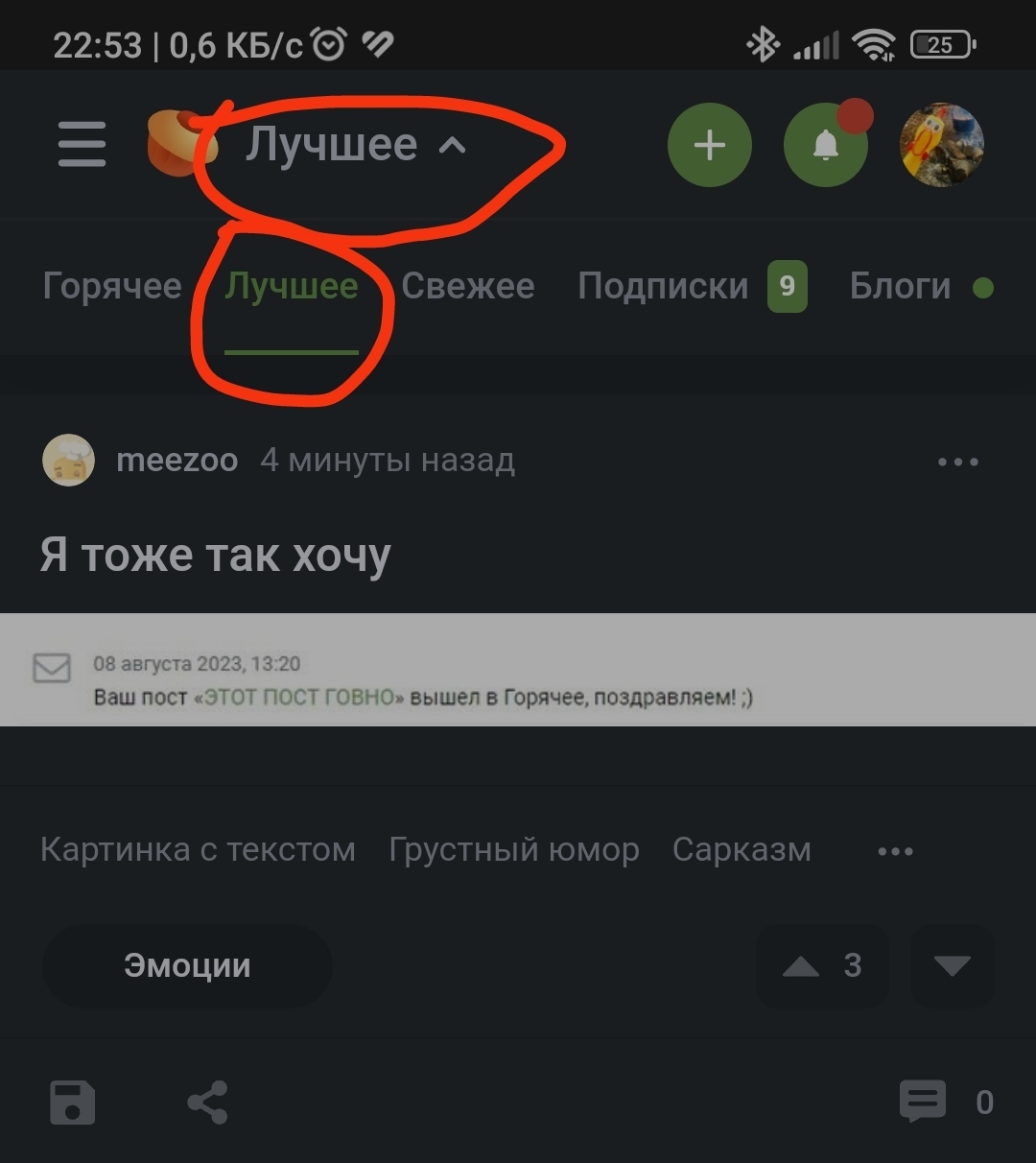Viewport: 1036px width, 1163px height.
Task: Open author meezoo's profile
Action: tap(177, 461)
